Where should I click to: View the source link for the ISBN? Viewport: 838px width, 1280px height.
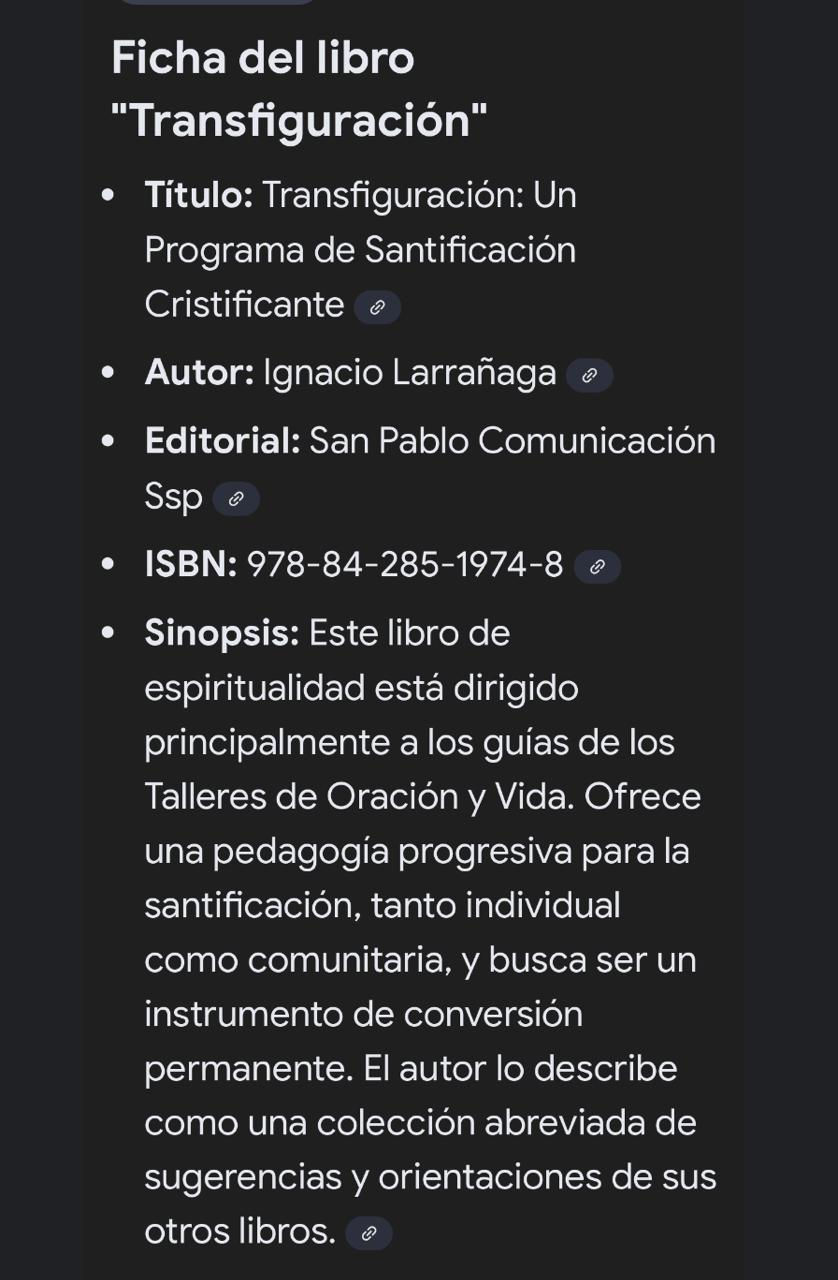tap(597, 567)
